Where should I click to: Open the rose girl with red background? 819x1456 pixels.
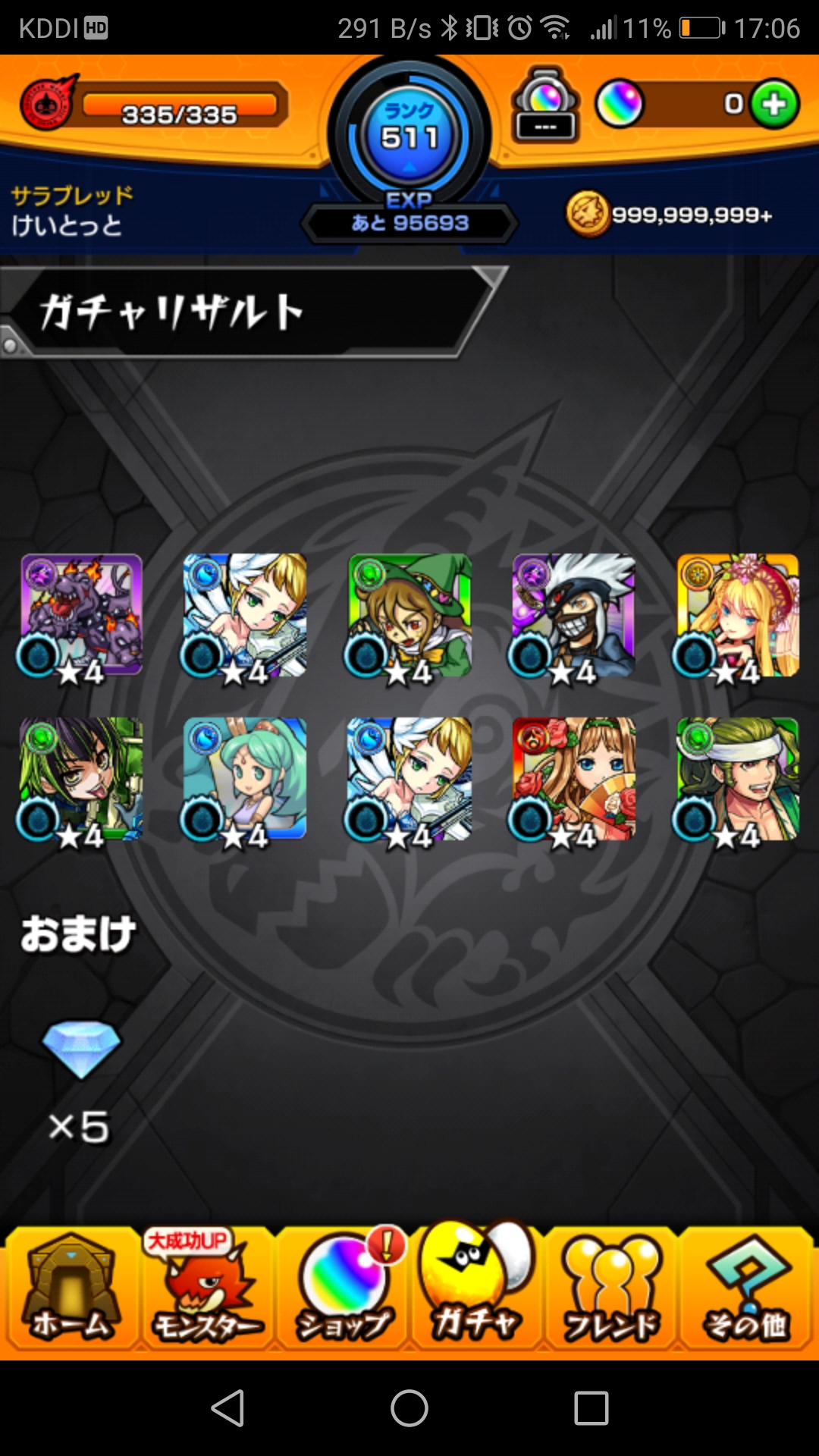pyautogui.click(x=574, y=780)
